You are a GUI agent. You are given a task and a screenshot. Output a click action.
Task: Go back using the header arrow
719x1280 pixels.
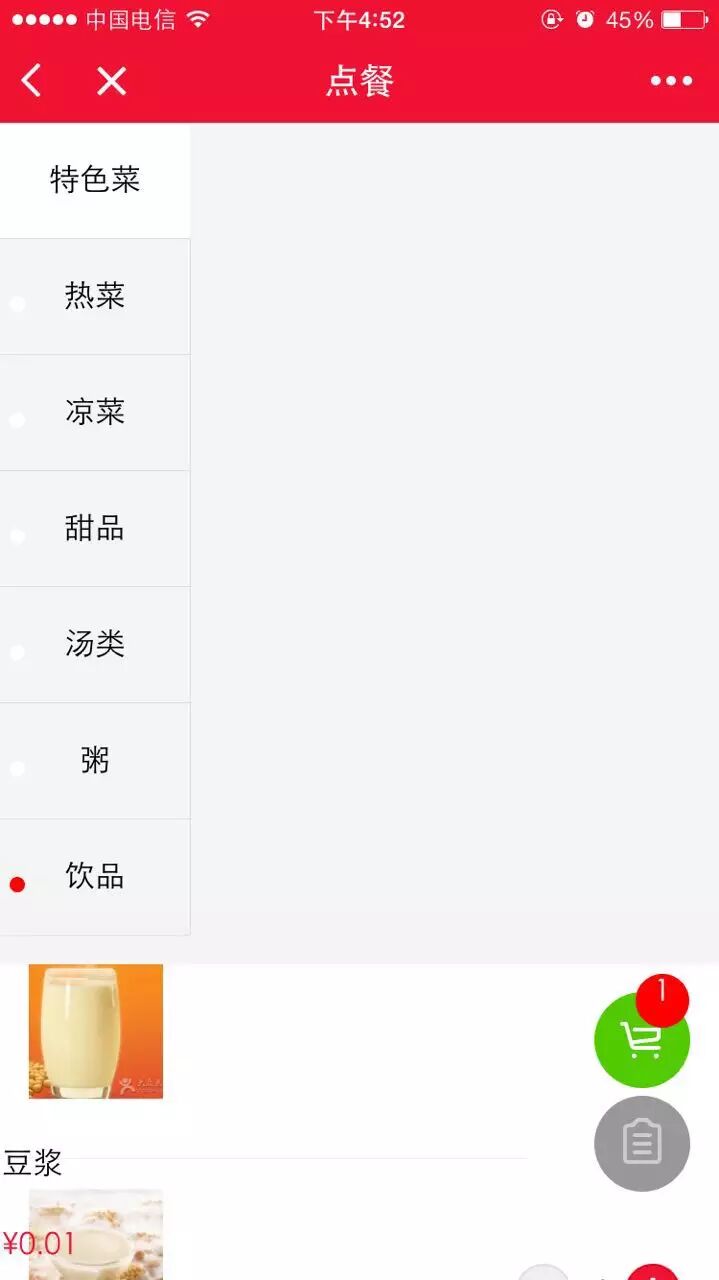32,81
